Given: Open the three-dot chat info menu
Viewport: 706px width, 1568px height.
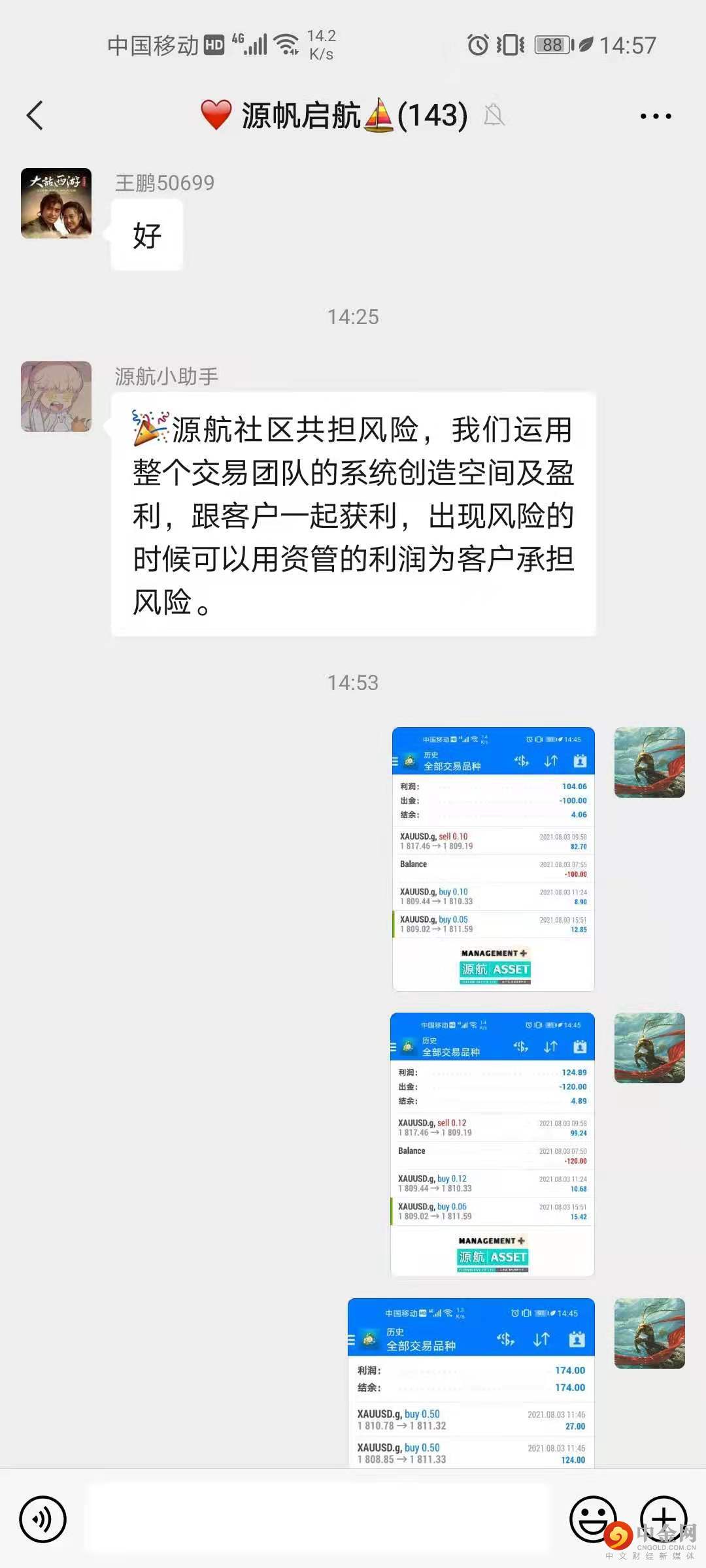Looking at the screenshot, I should pyautogui.click(x=655, y=116).
